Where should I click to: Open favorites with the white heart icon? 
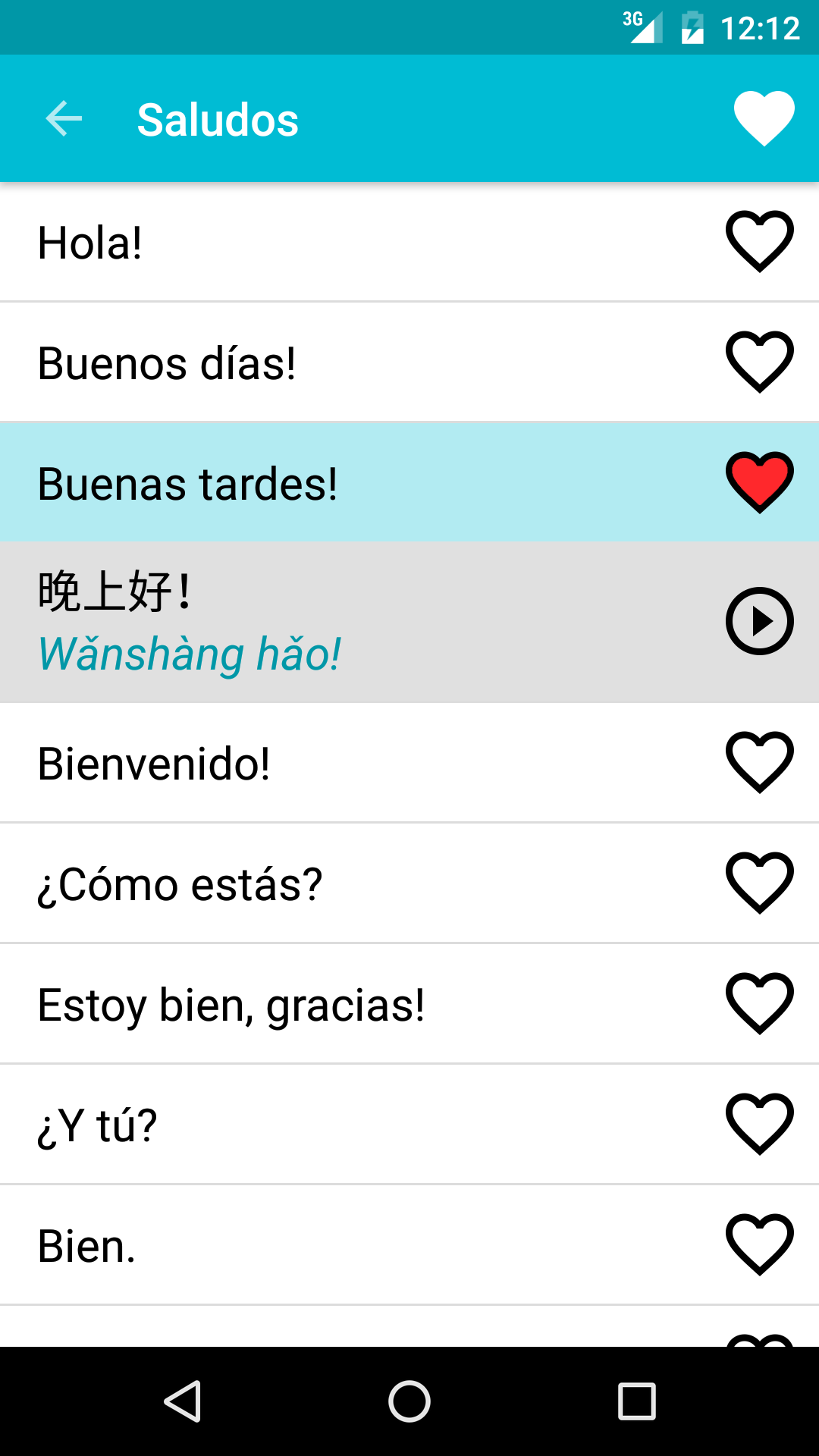[x=764, y=118]
